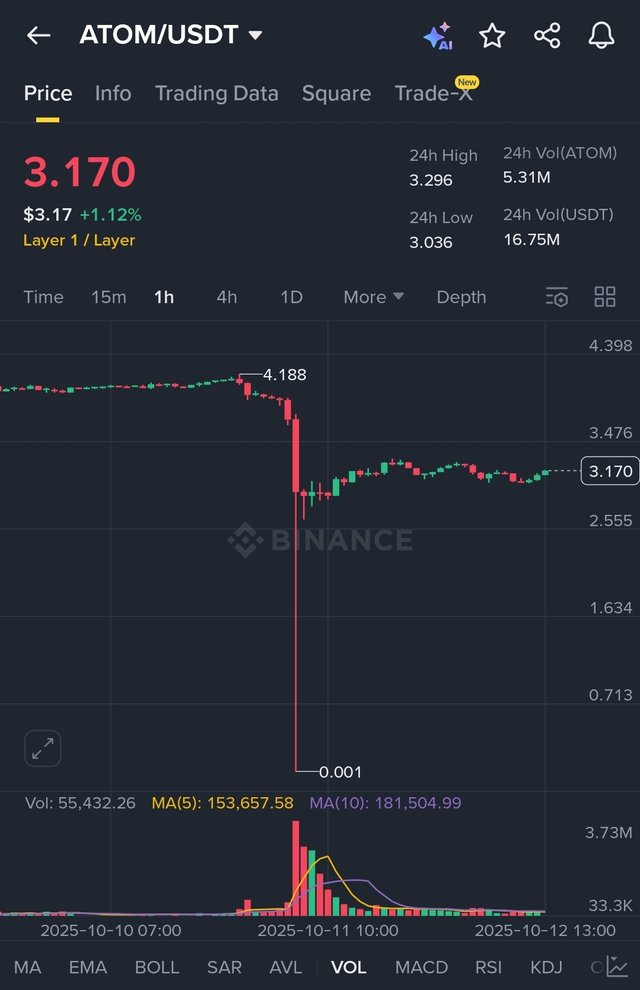Switch chart to 1D interval
The image size is (640, 990).
(x=292, y=297)
